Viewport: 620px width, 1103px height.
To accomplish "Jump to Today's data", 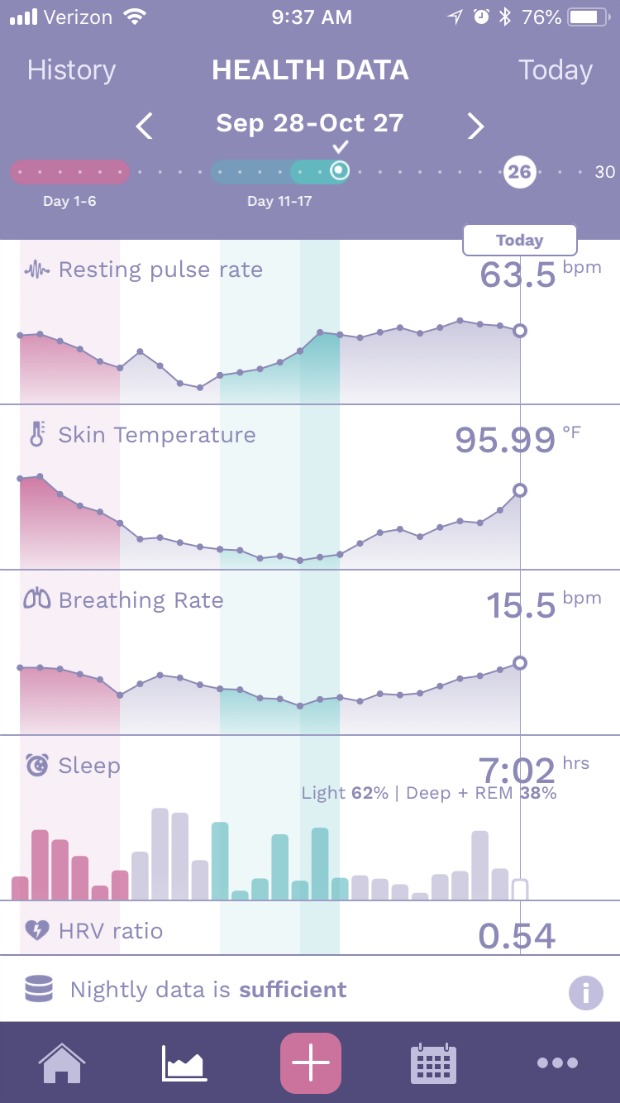I will (555, 71).
